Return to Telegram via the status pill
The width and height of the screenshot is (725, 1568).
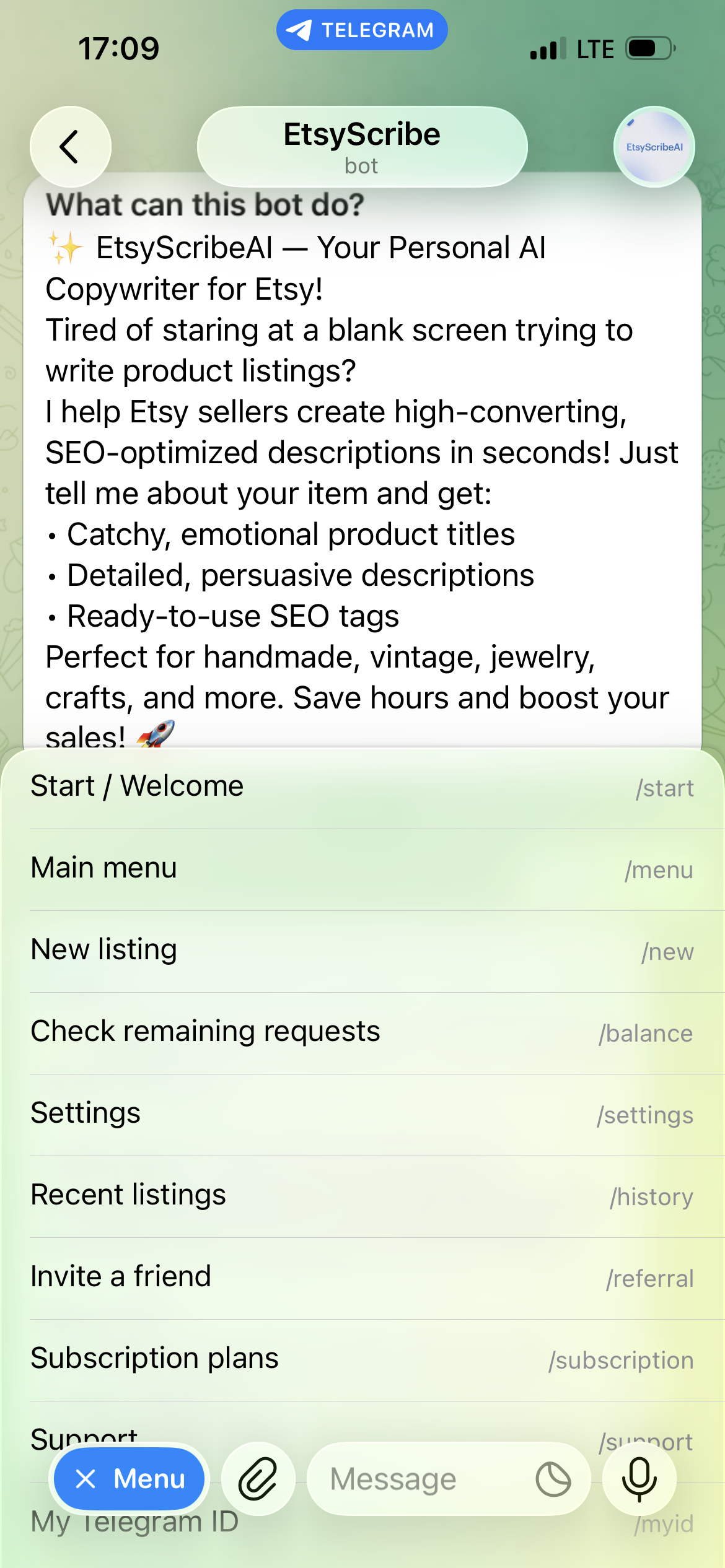coord(362,30)
